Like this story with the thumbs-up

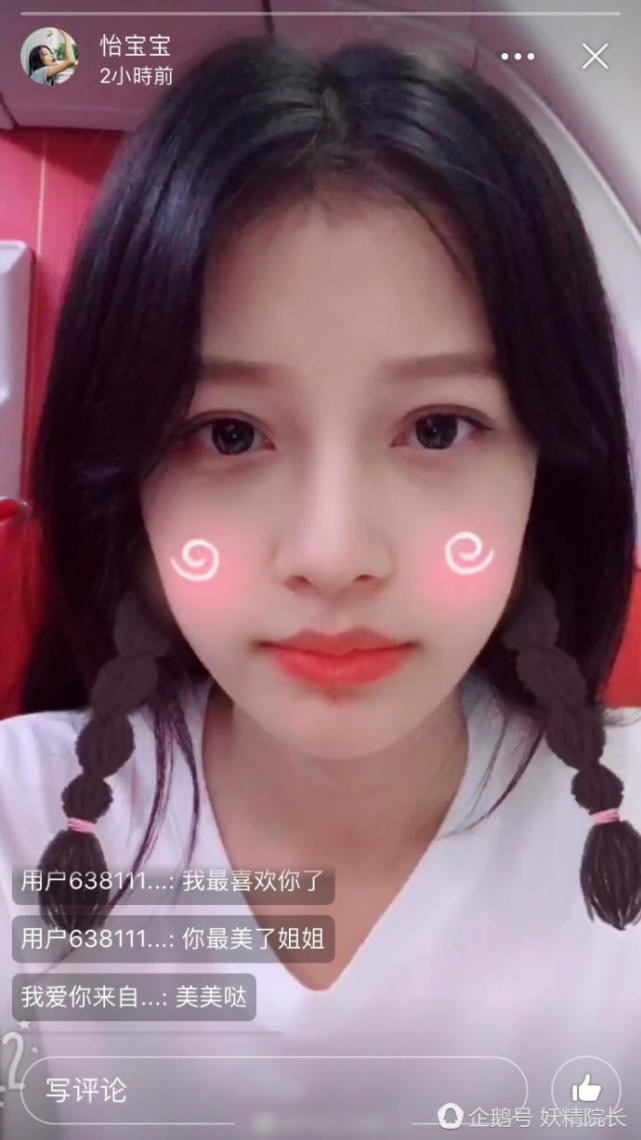point(586,1089)
